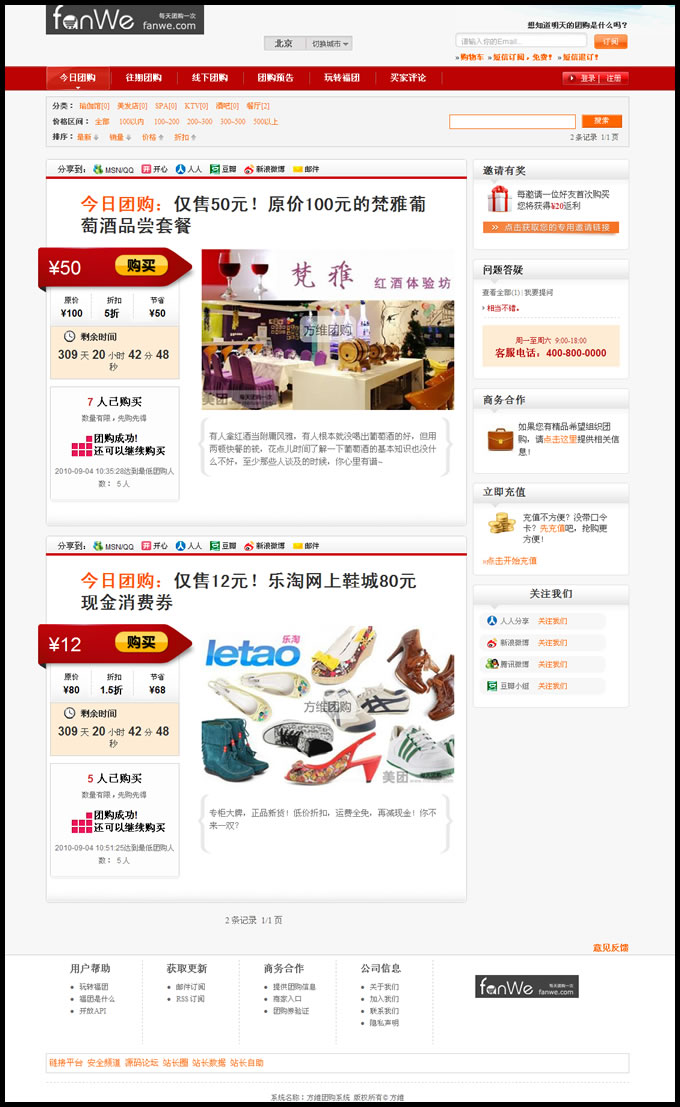Open the 买家评论 tab
680x1107 pixels.
408,78
